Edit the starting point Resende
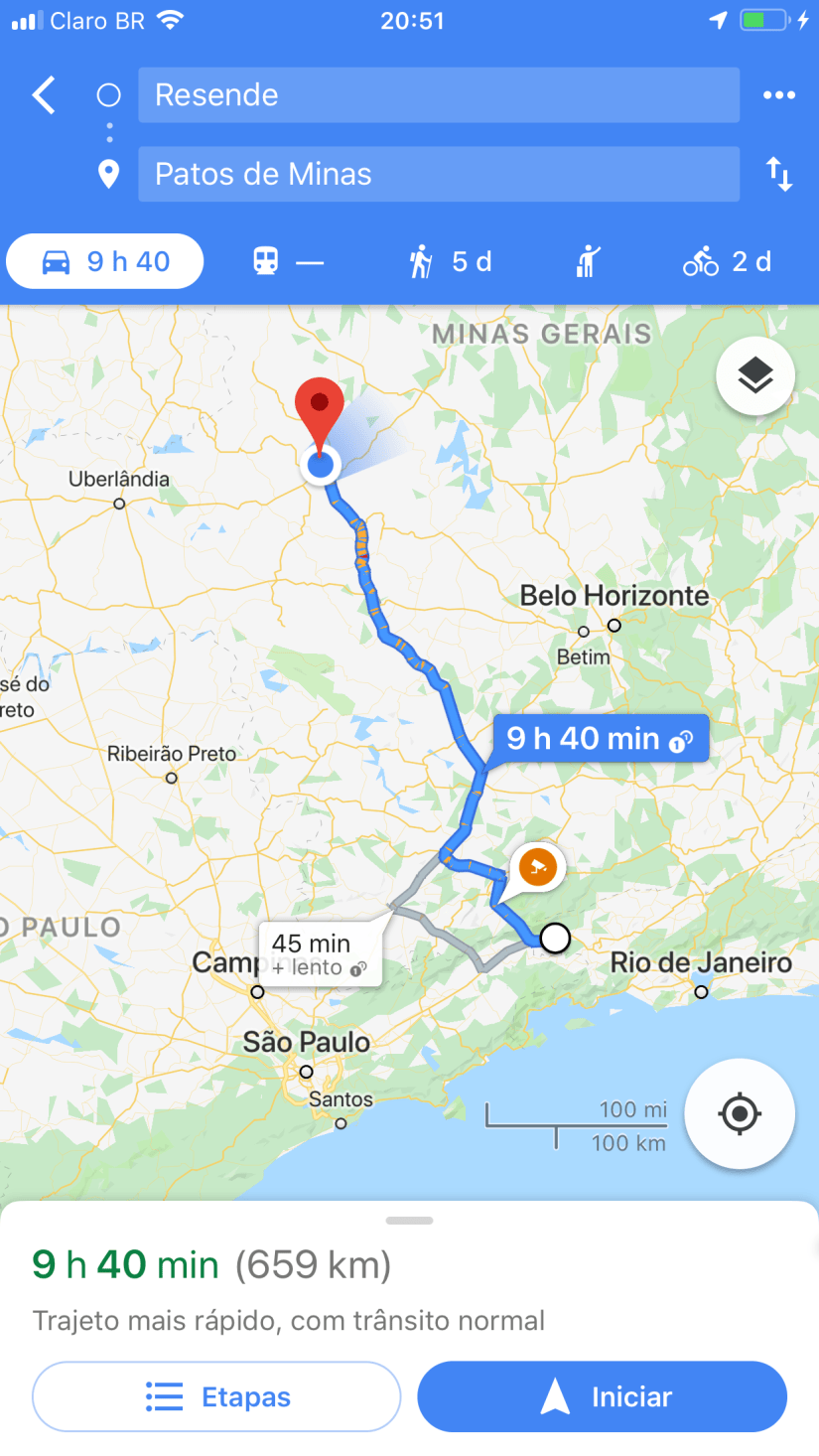This screenshot has height=1456, width=819. coord(438,95)
